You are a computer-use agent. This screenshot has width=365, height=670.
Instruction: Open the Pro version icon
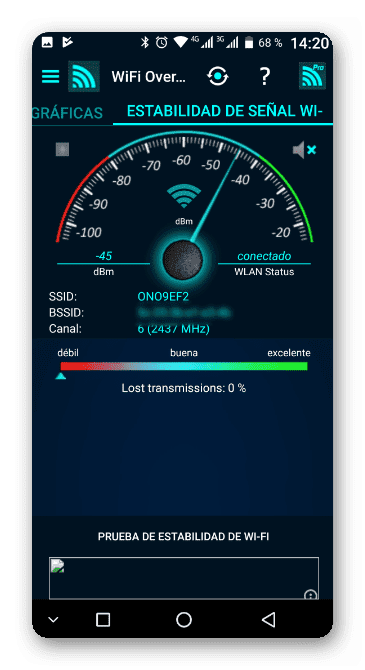(x=312, y=76)
